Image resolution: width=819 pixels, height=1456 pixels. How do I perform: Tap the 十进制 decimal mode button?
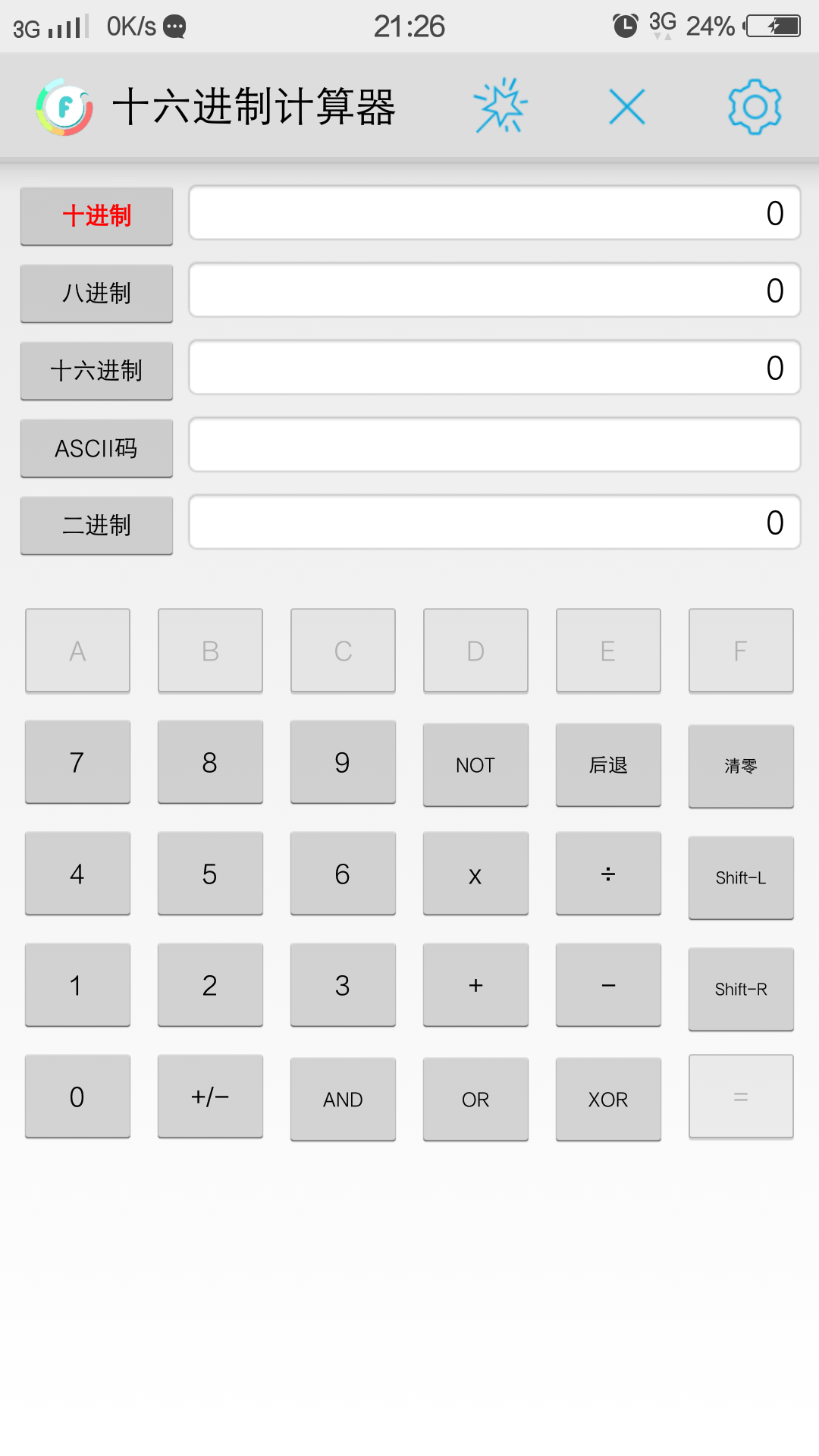[x=96, y=216]
